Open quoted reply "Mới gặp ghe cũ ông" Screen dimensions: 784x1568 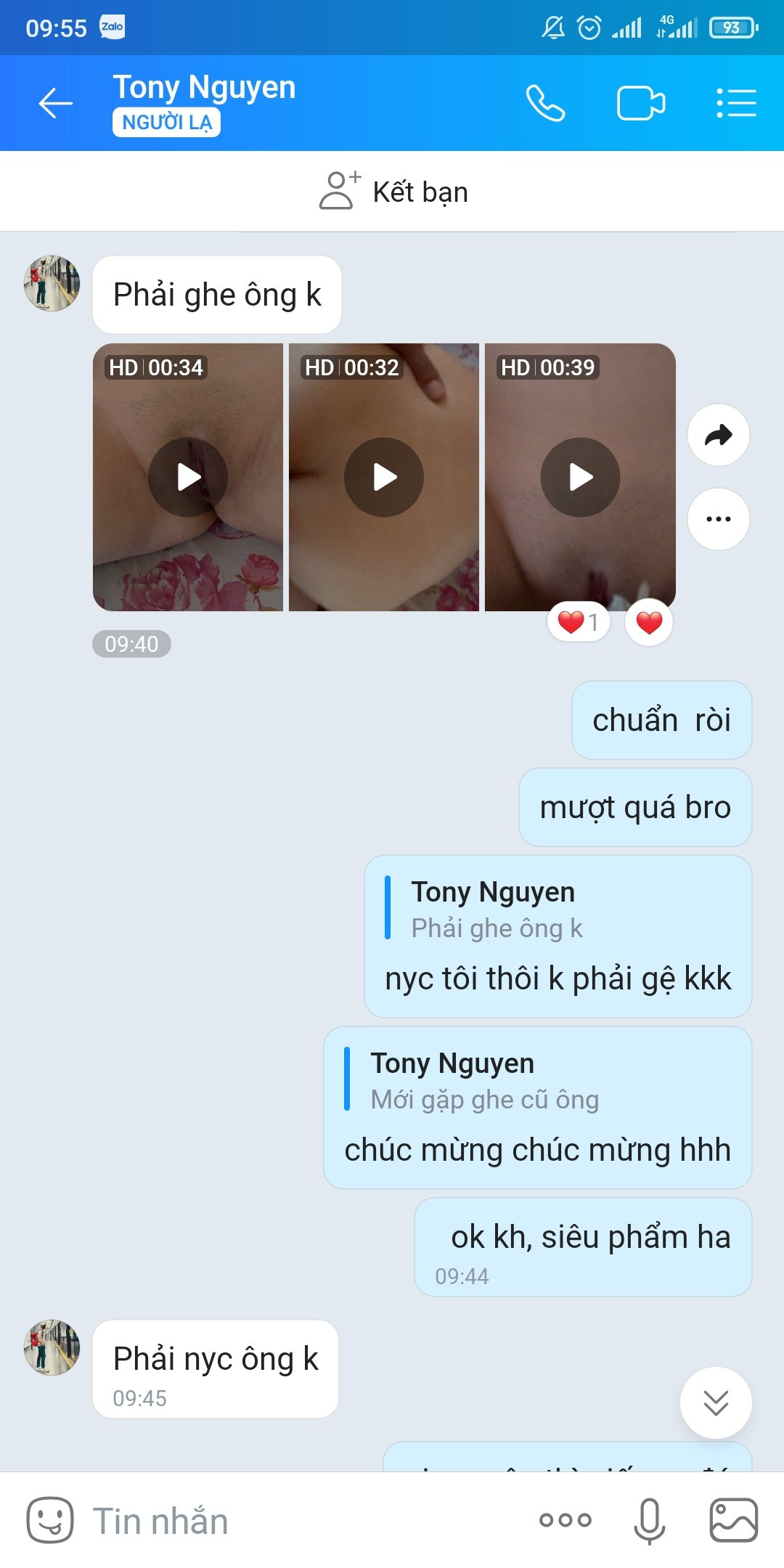click(483, 1082)
